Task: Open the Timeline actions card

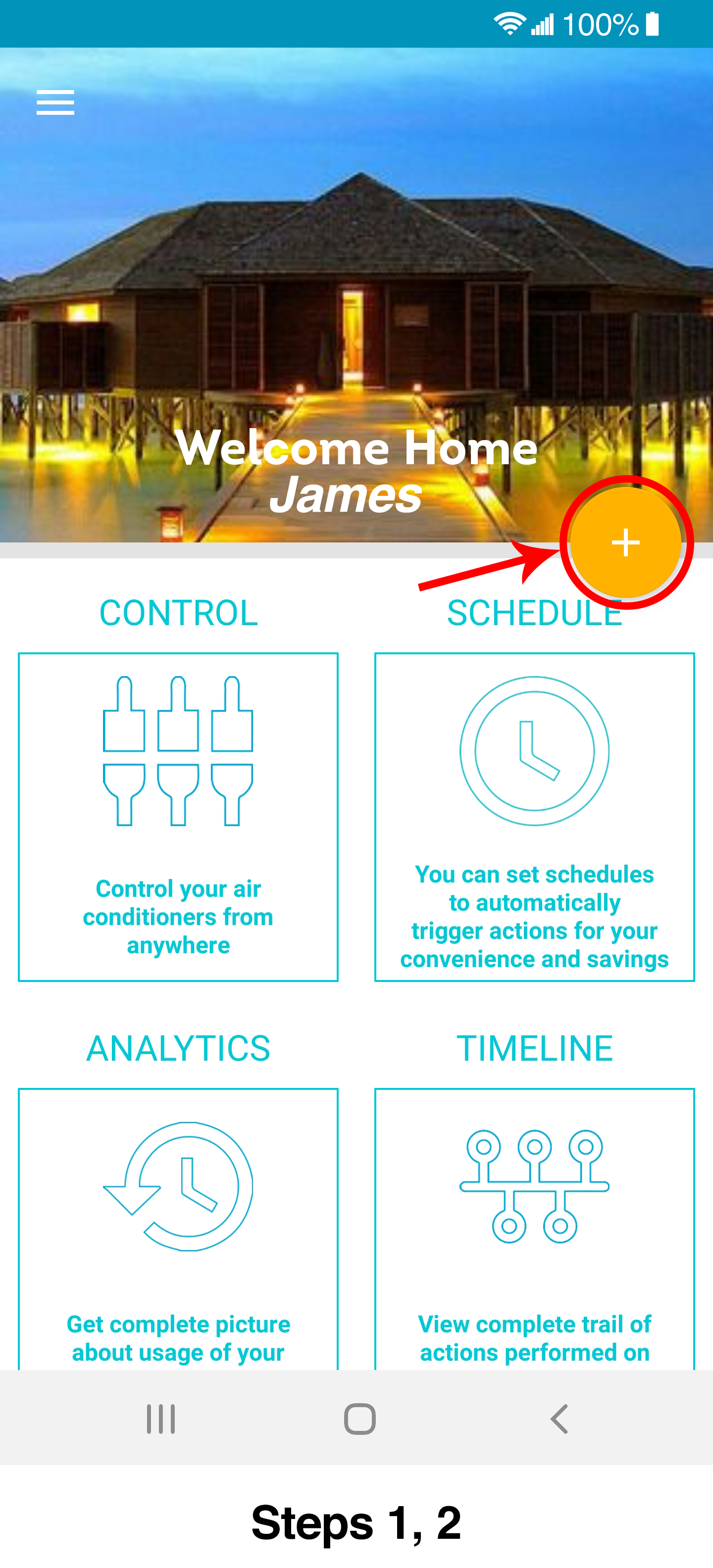Action: tap(534, 1228)
